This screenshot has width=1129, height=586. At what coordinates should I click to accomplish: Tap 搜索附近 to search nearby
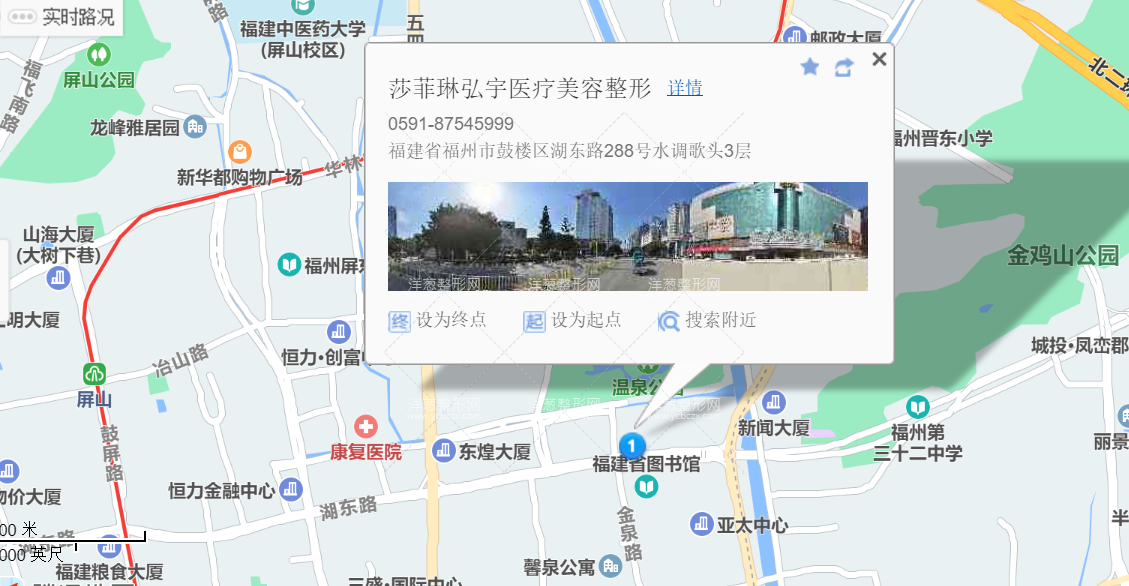(707, 320)
